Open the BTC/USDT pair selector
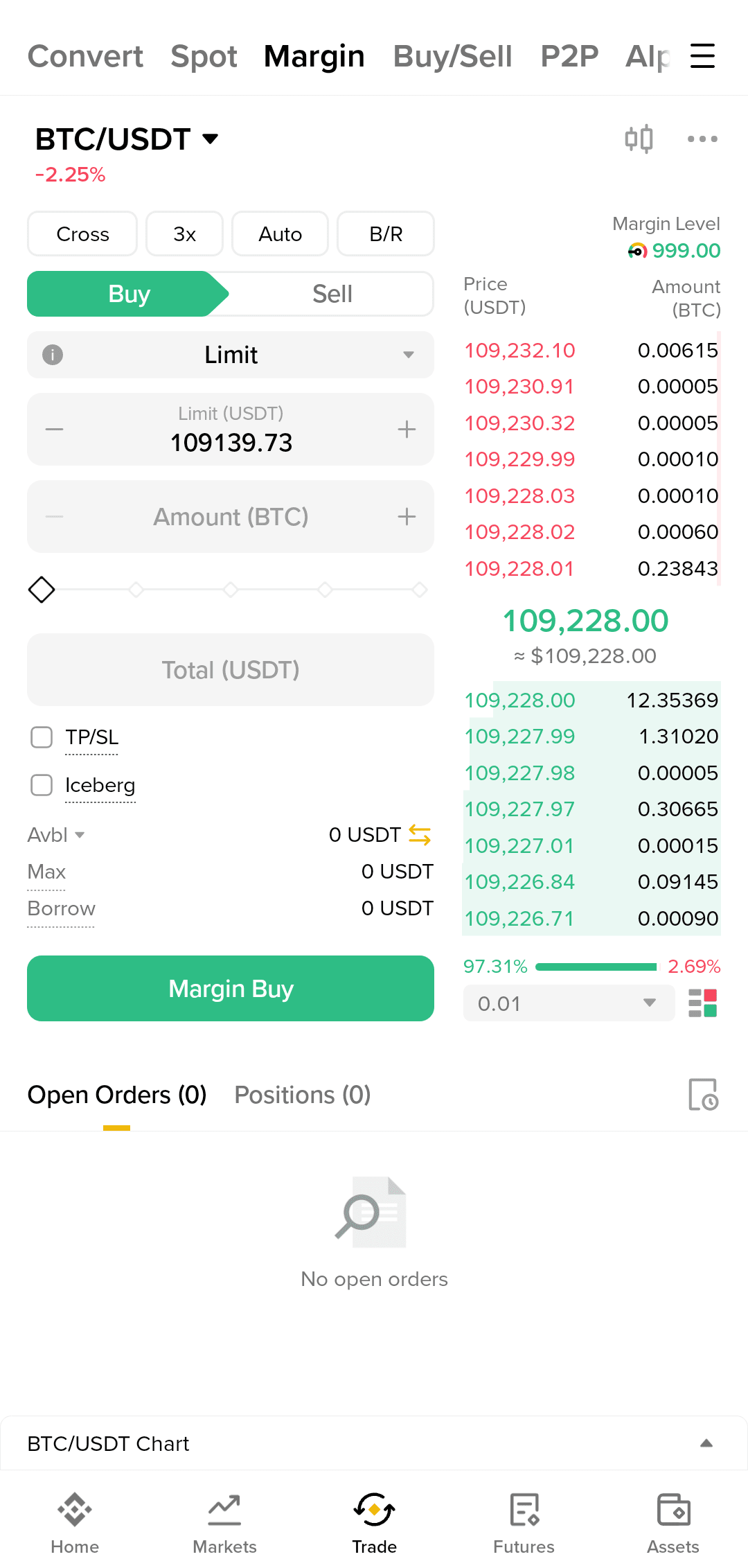Image resolution: width=748 pixels, height=1568 pixels. click(127, 139)
